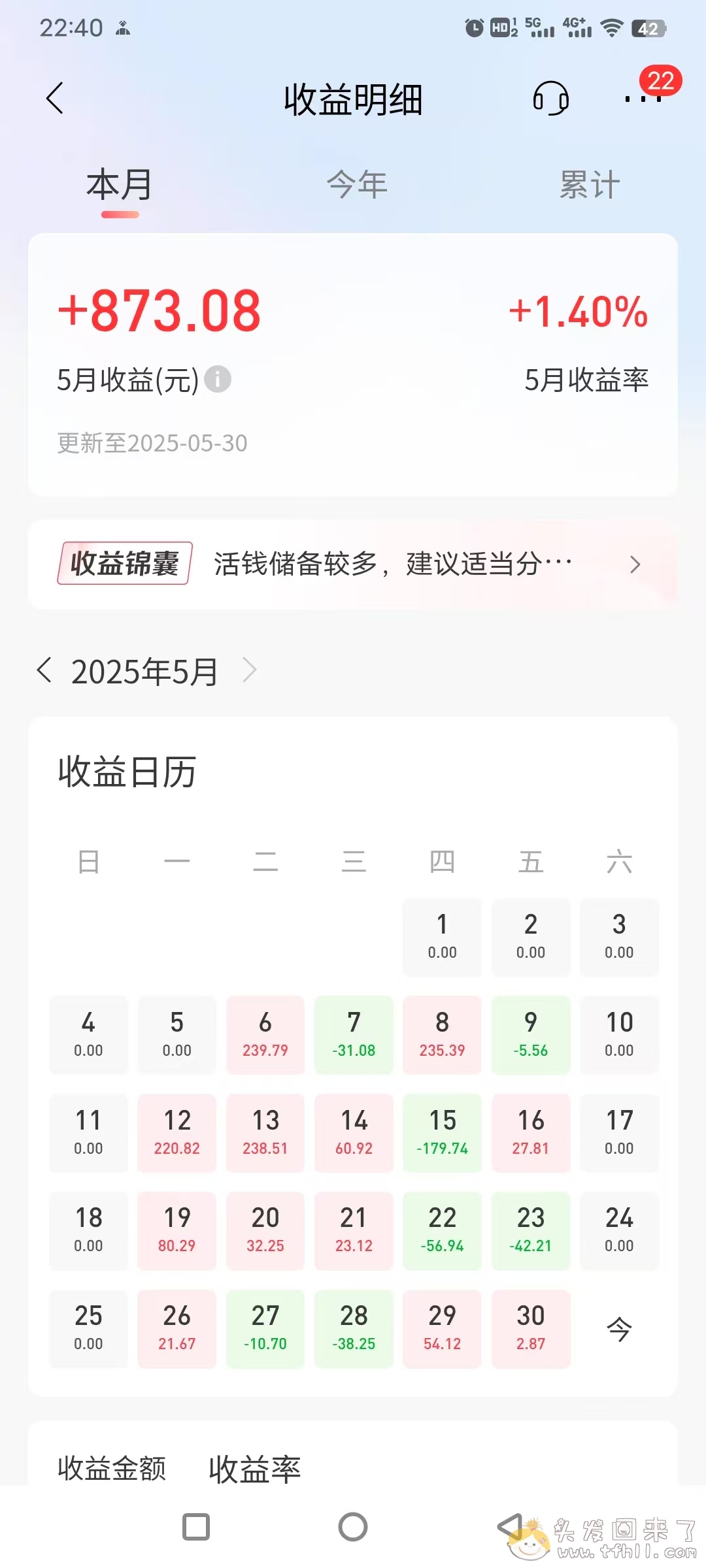706x1568 pixels.
Task: Select May 12 showing 220.82
Action: pos(177,1133)
